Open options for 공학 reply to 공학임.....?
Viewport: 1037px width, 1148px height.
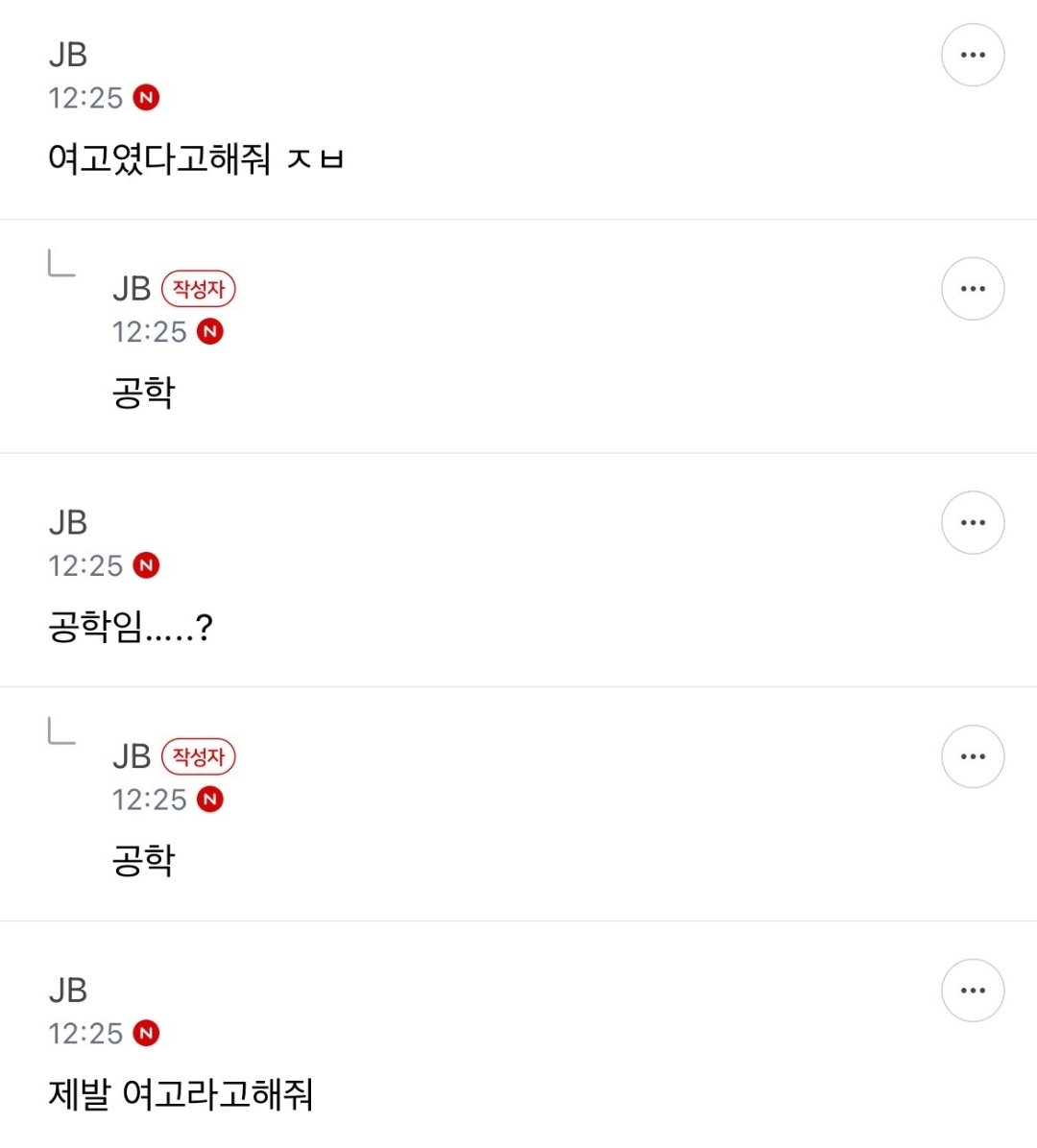pyautogui.click(x=973, y=756)
